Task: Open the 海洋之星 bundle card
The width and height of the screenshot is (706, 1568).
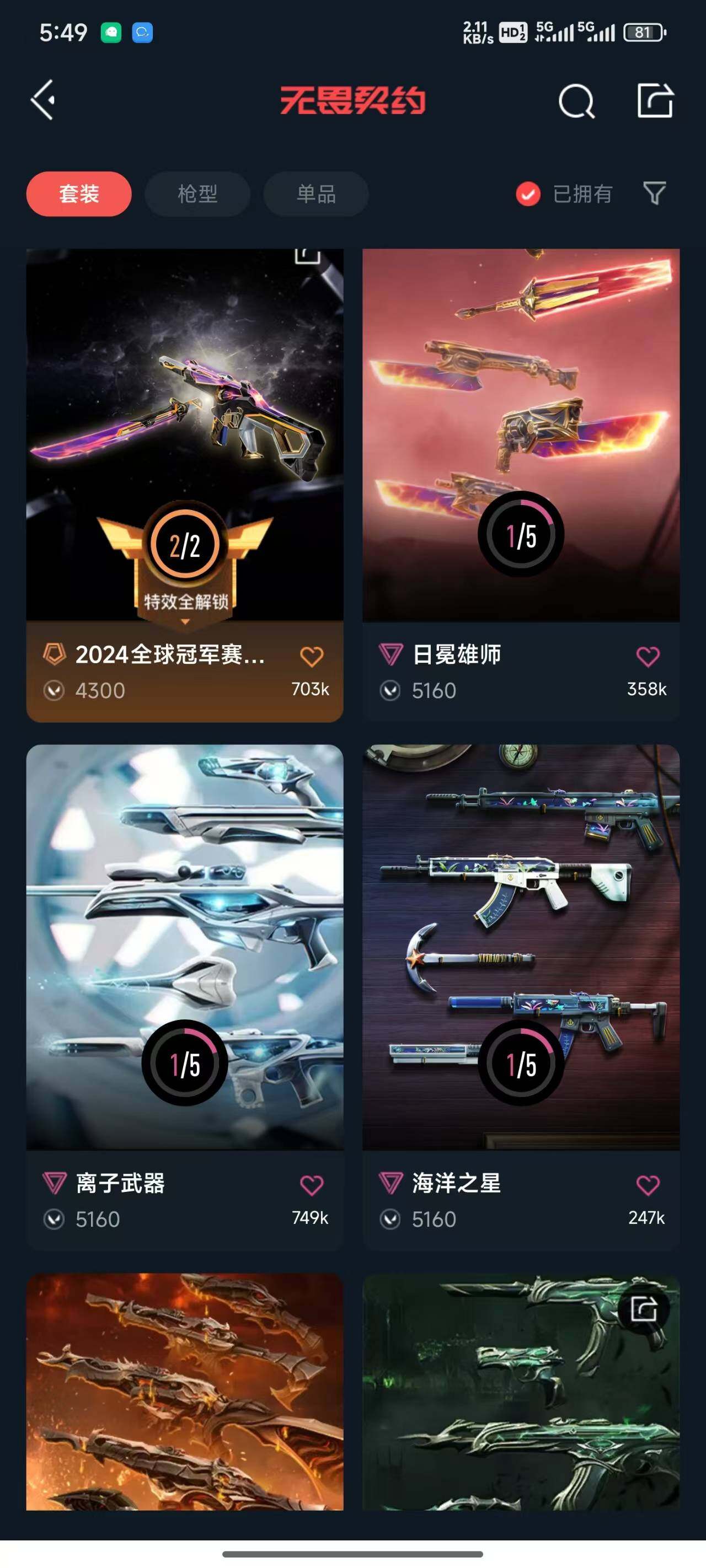Action: [521, 947]
